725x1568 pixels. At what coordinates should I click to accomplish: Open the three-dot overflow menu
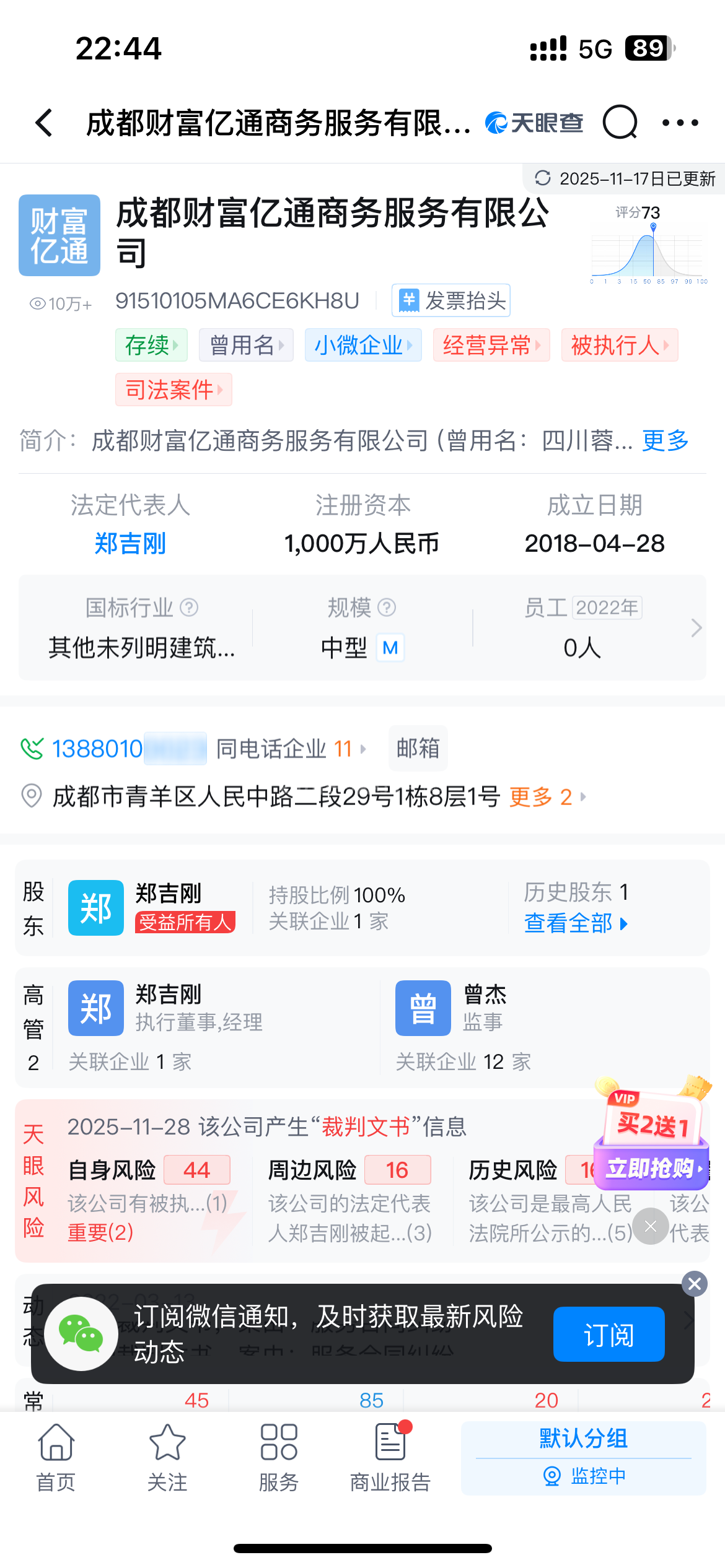click(680, 123)
